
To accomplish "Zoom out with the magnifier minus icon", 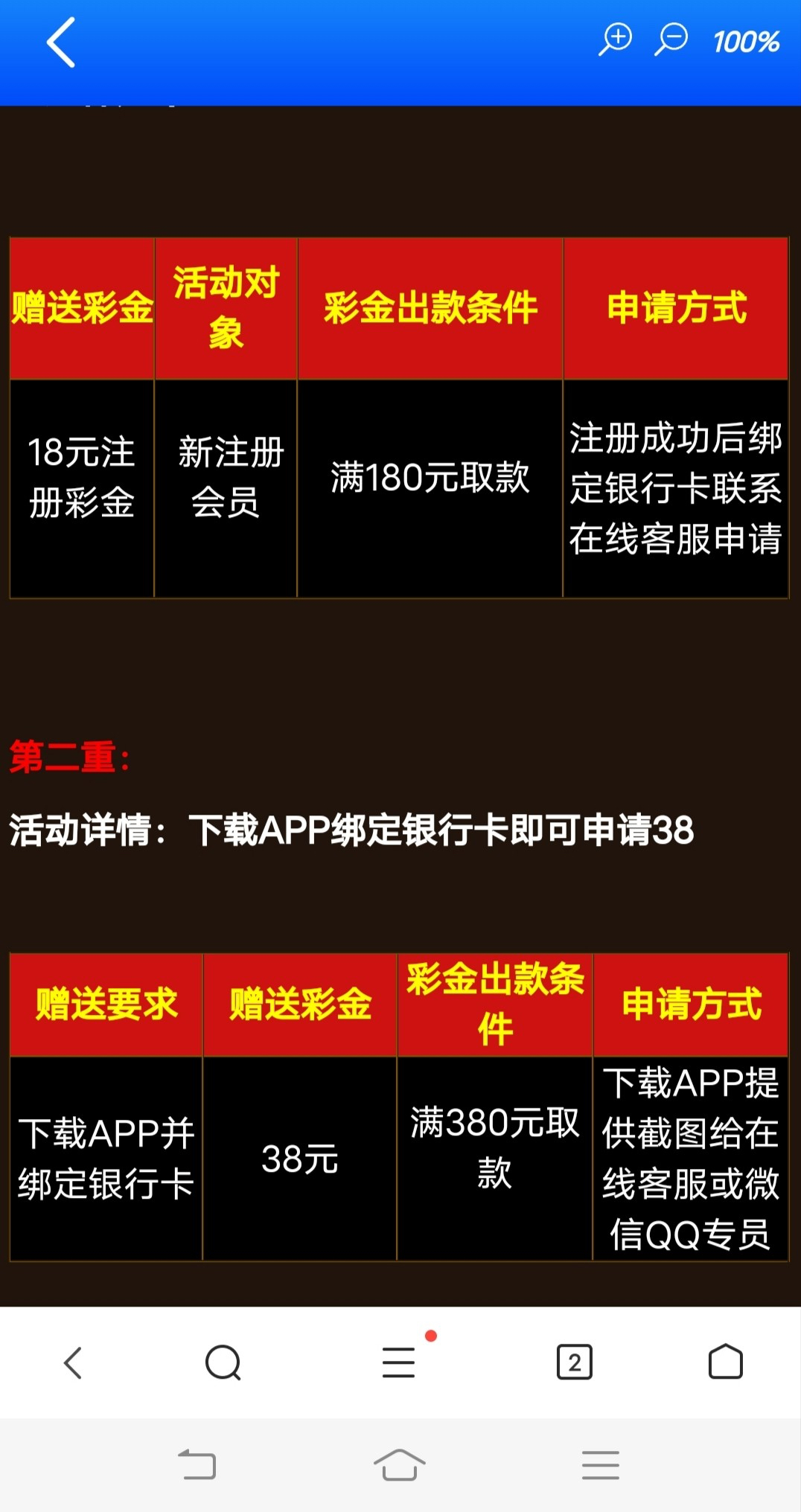I will point(671,39).
